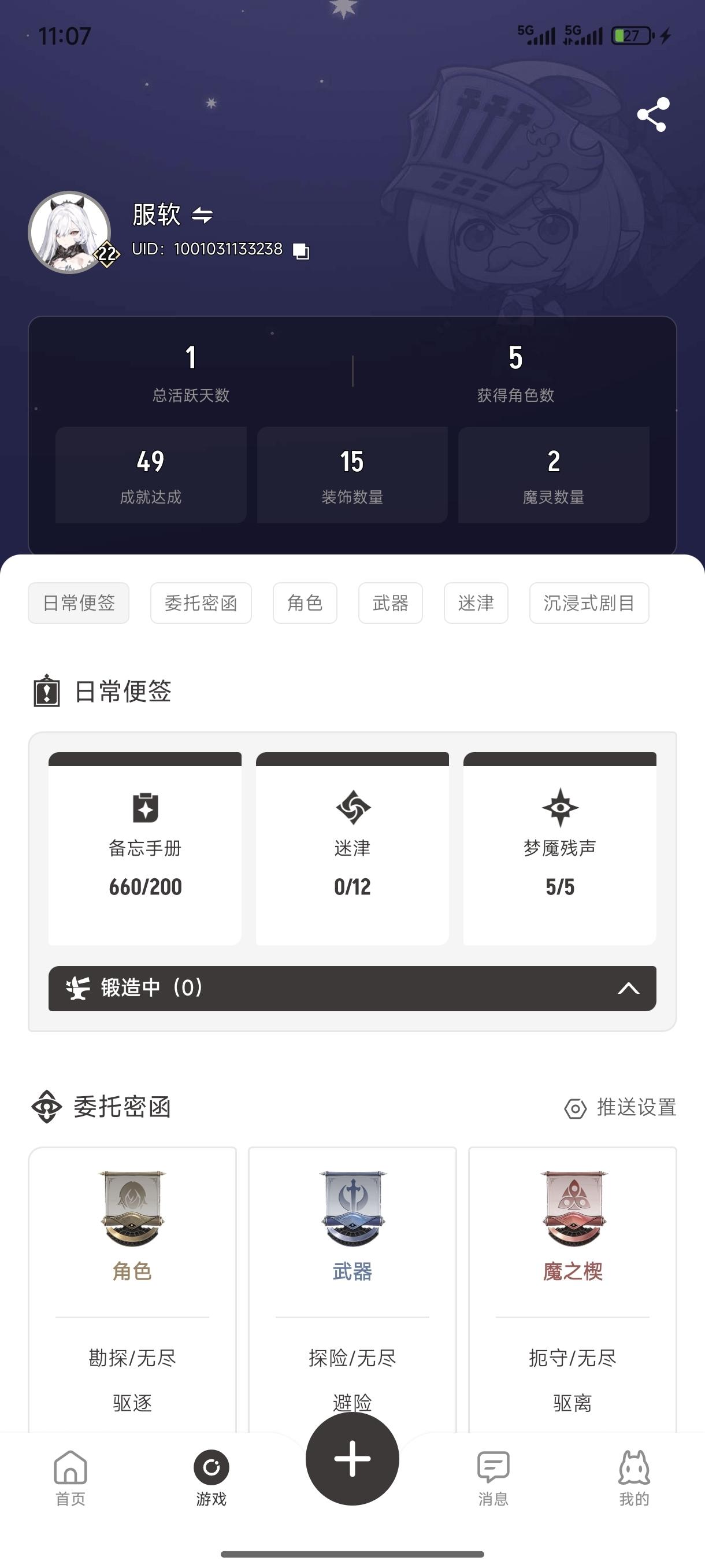
Task: Open the profile avatar
Action: click(69, 232)
